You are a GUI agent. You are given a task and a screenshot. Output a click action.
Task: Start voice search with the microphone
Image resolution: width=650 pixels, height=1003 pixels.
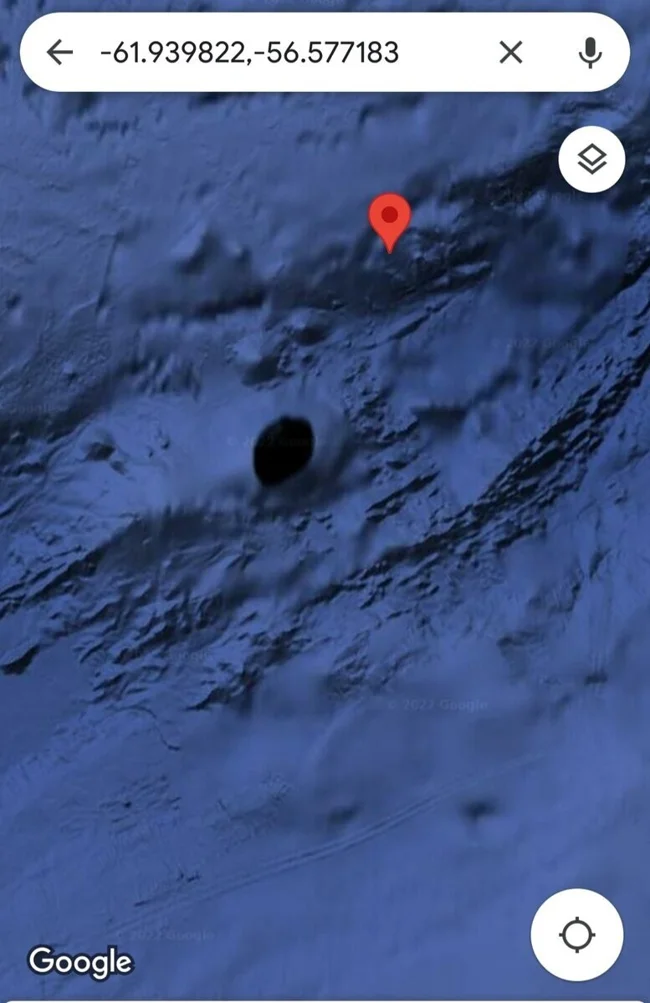591,52
